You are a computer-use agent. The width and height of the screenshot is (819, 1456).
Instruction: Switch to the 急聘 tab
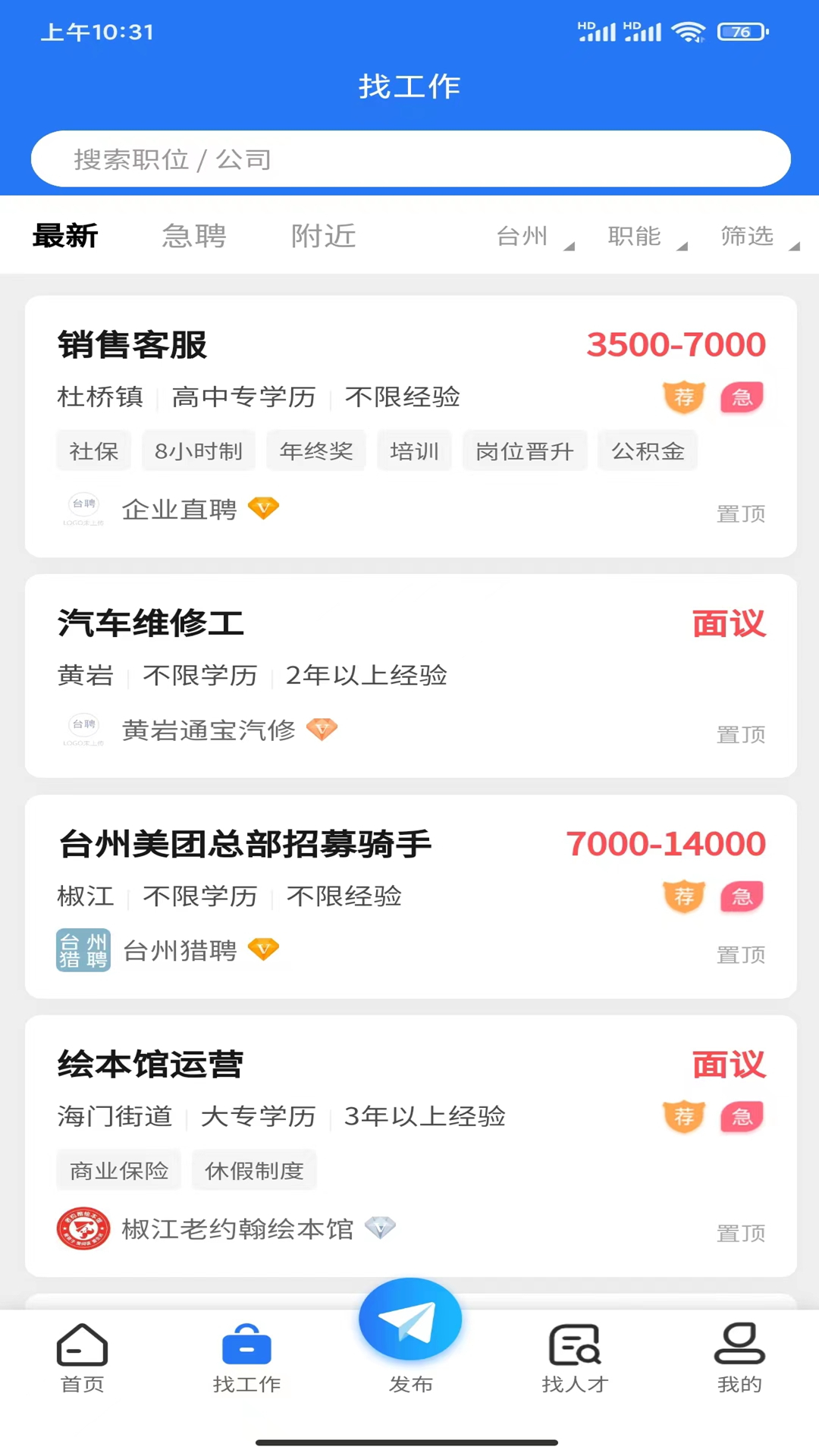coord(194,236)
